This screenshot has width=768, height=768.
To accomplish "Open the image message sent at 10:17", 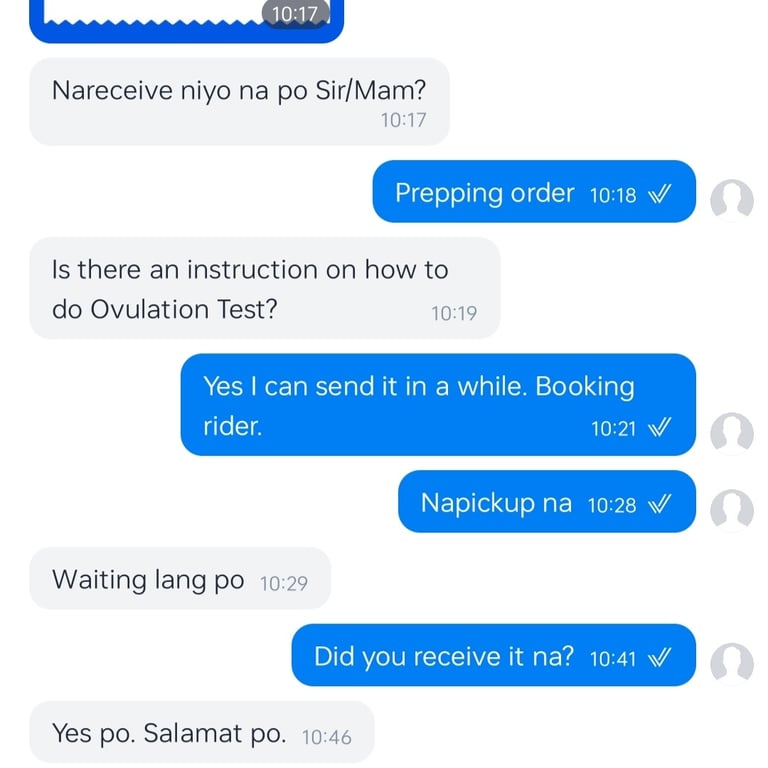I will 186,20.
